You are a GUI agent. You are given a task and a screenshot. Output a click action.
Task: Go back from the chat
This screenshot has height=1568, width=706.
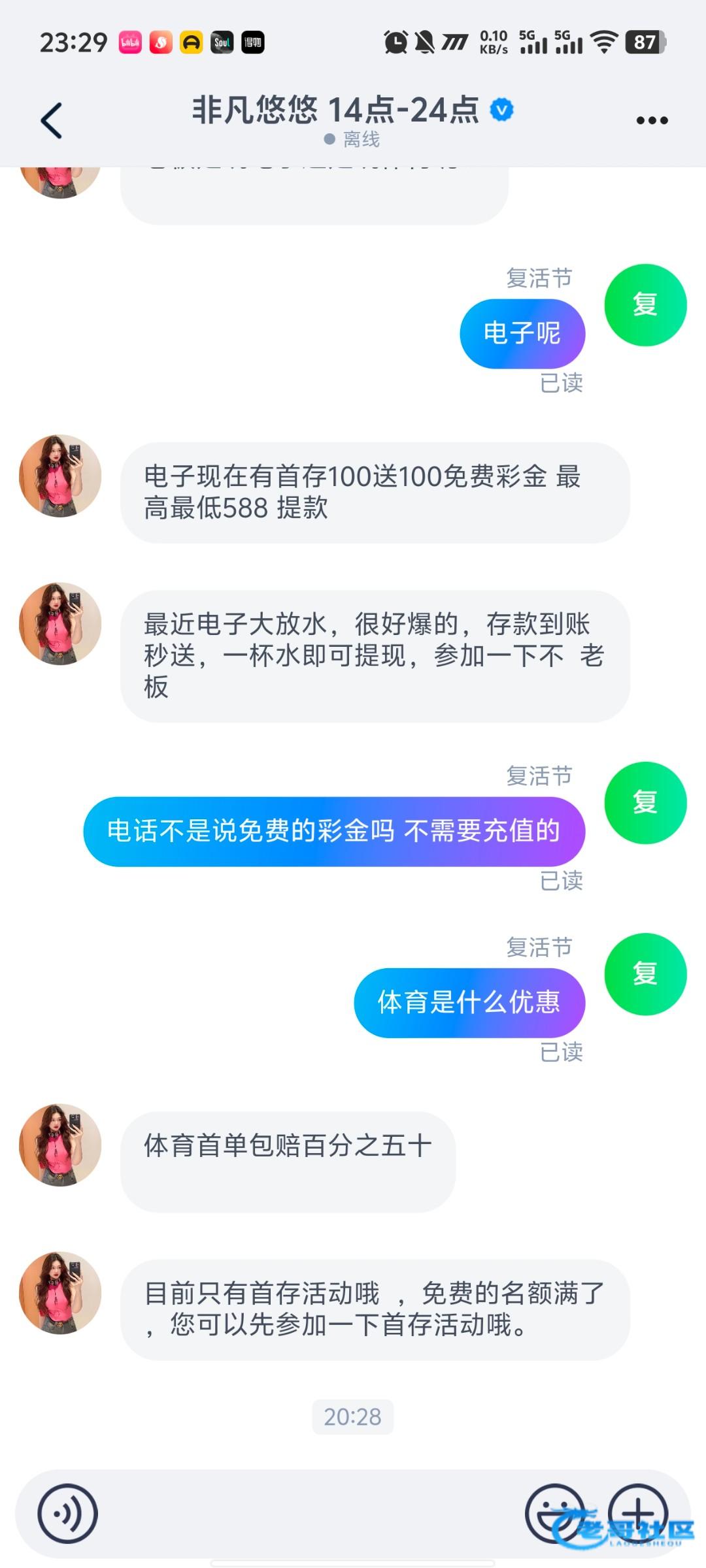coord(52,121)
